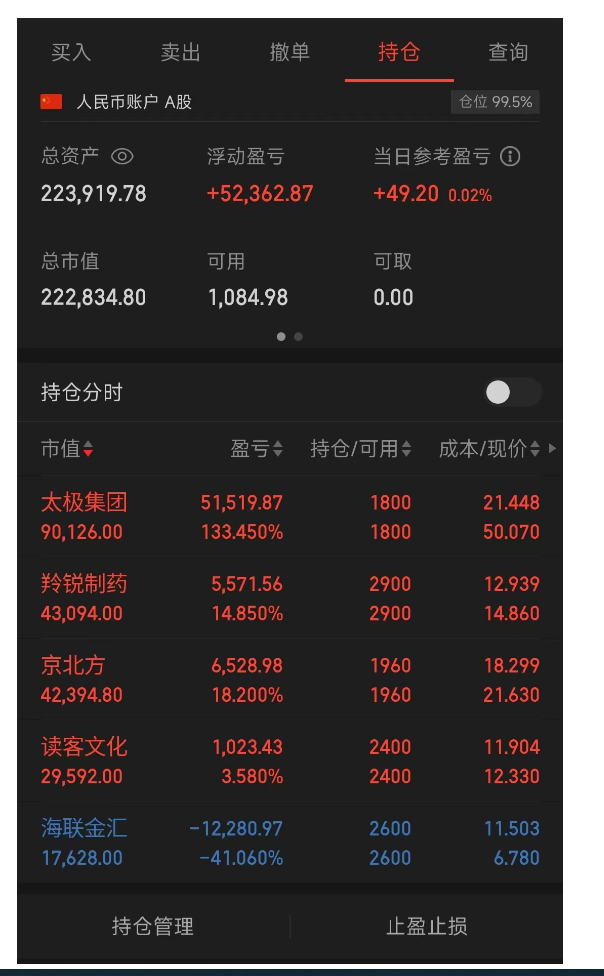Switch to the 卖出 tab
Viewport: 604px width, 976px height.
click(181, 52)
